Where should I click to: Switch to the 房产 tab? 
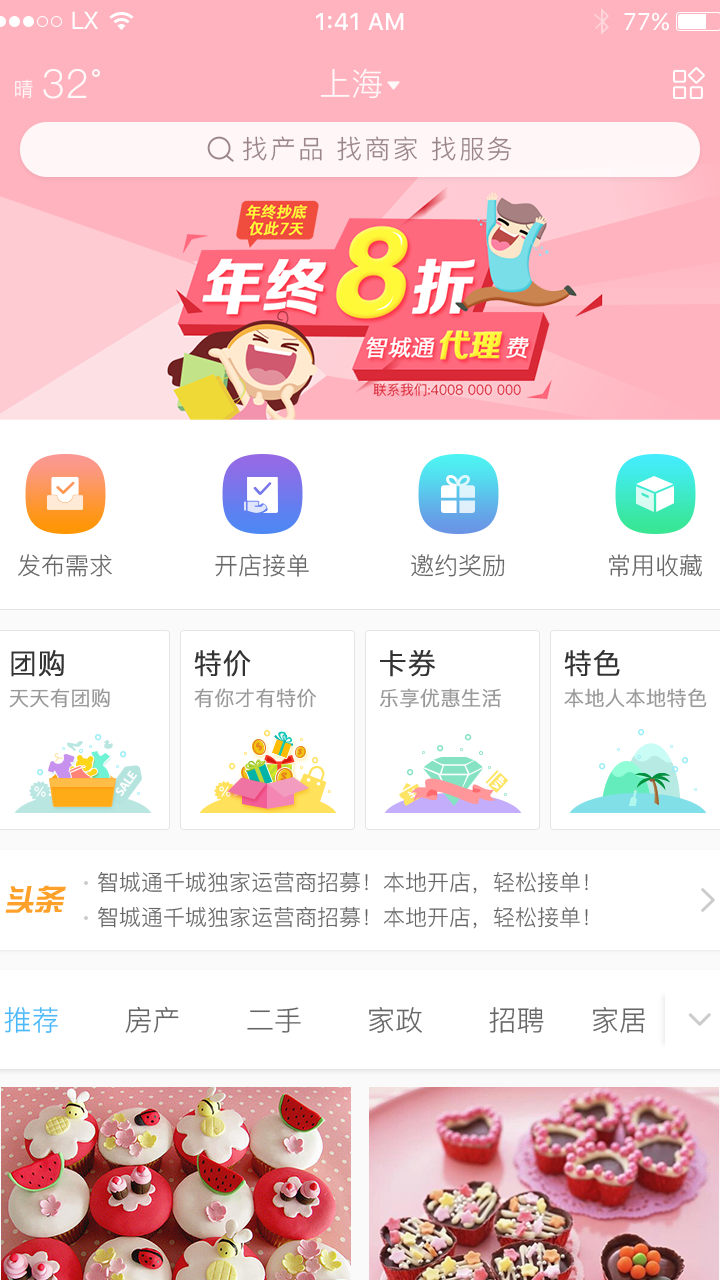pyautogui.click(x=152, y=1021)
